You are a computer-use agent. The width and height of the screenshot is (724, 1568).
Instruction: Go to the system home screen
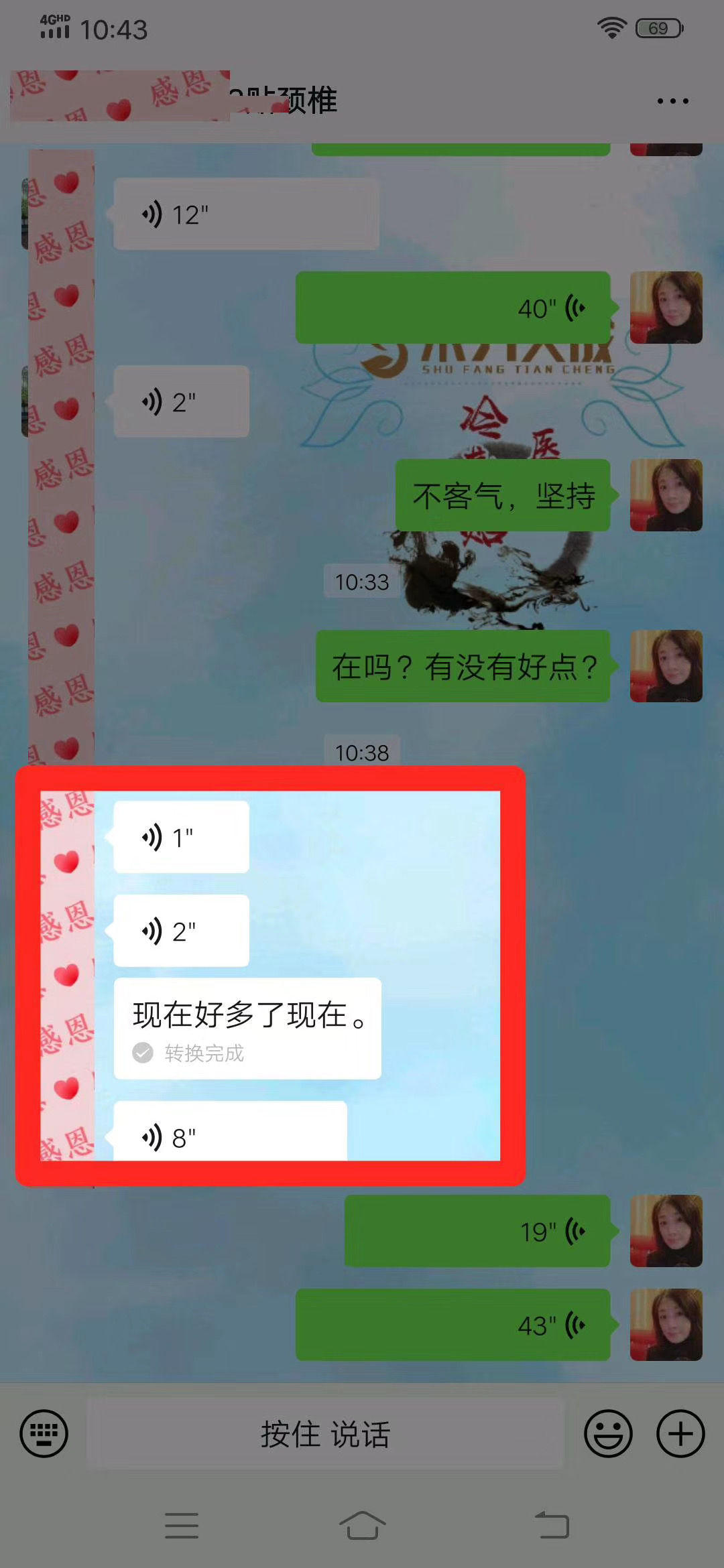(x=362, y=1526)
